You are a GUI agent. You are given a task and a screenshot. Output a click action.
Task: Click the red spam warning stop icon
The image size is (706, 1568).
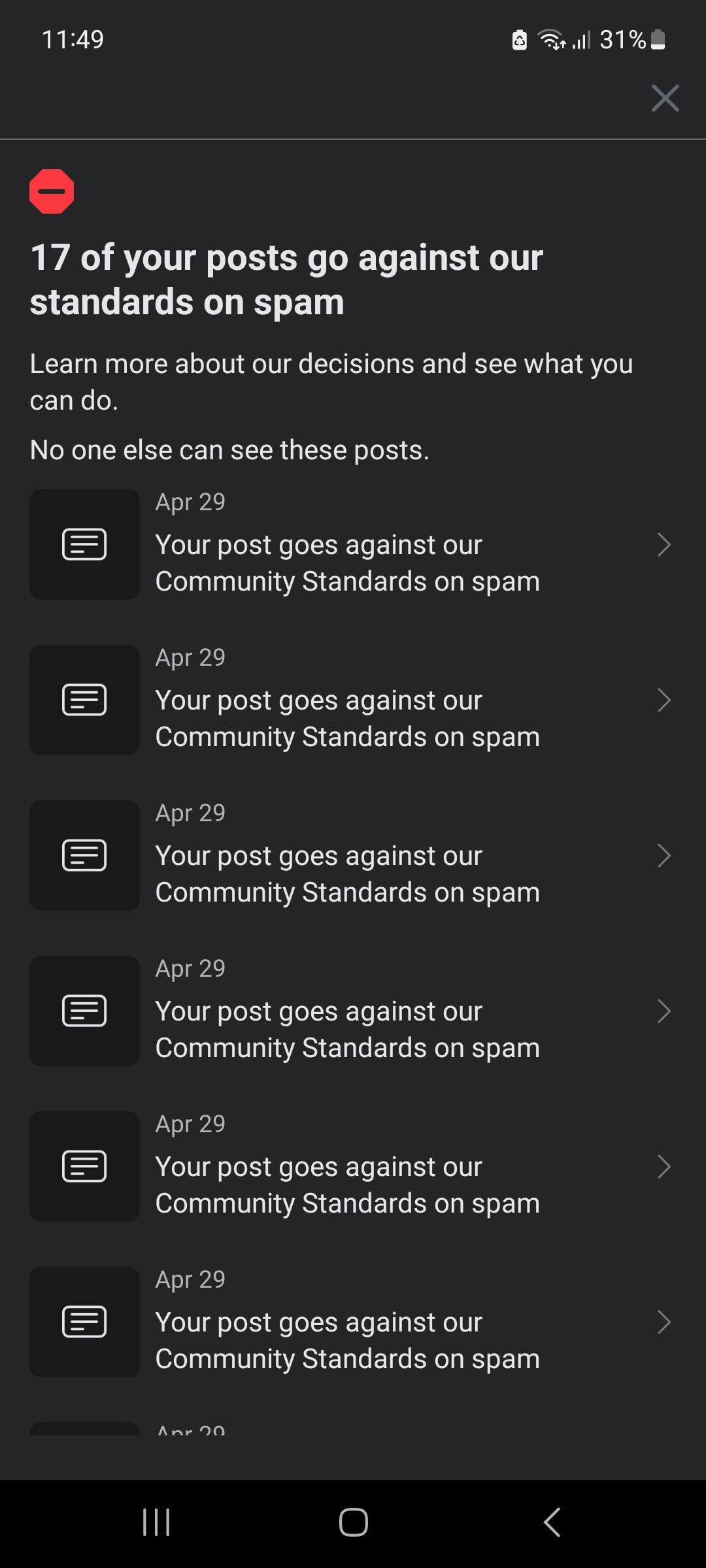pyautogui.click(x=51, y=191)
